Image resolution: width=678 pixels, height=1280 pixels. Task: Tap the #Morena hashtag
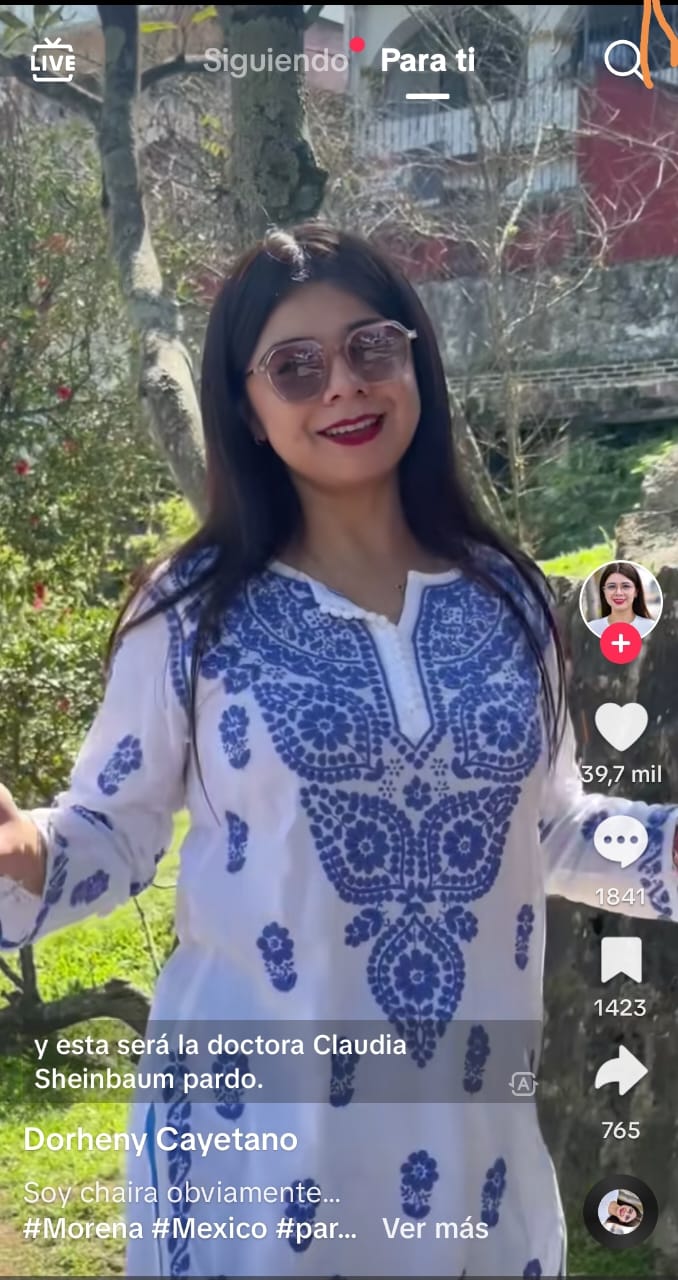coord(83,1229)
